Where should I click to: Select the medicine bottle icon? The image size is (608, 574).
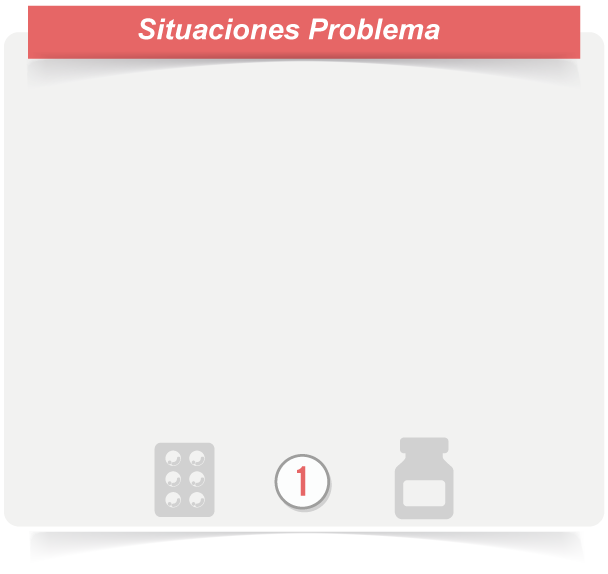(x=423, y=478)
